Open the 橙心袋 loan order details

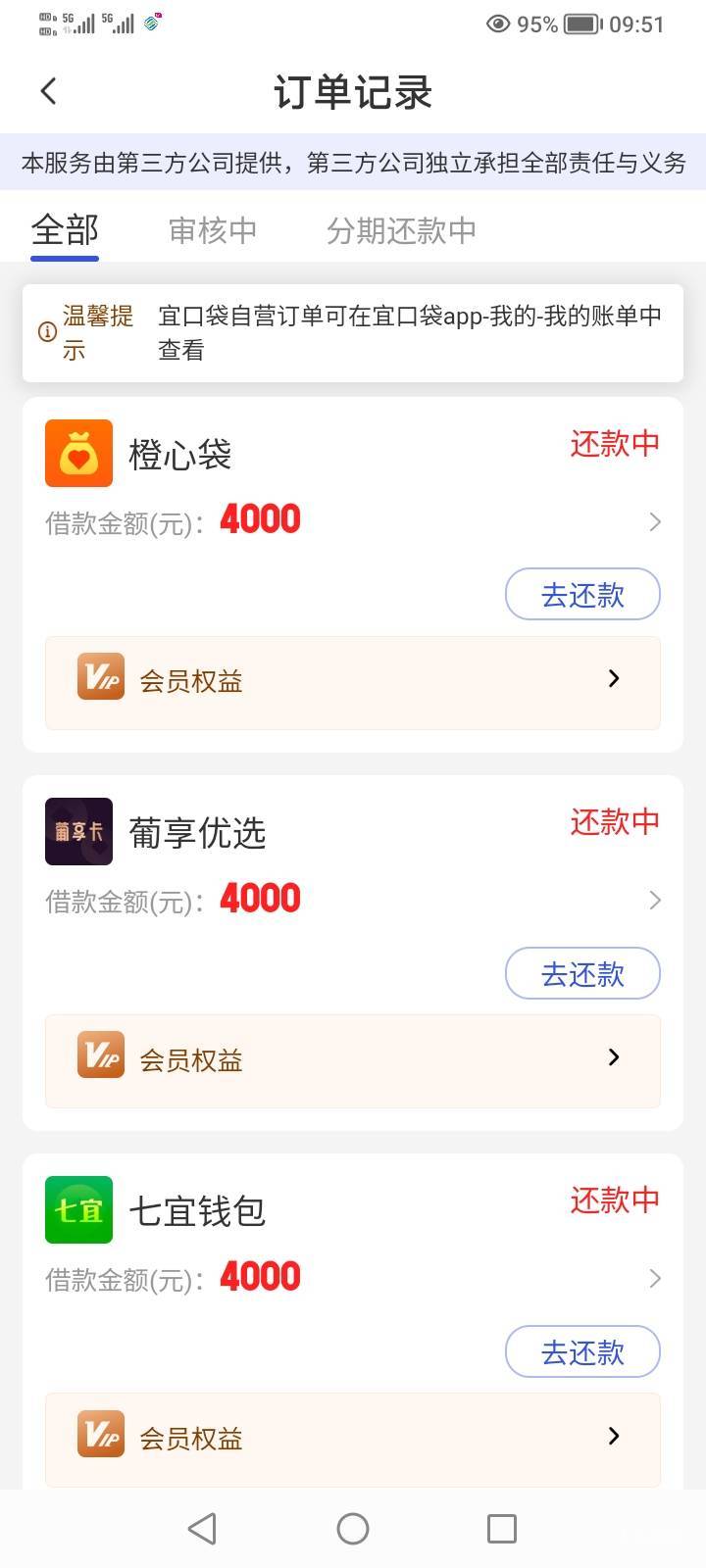click(x=654, y=522)
